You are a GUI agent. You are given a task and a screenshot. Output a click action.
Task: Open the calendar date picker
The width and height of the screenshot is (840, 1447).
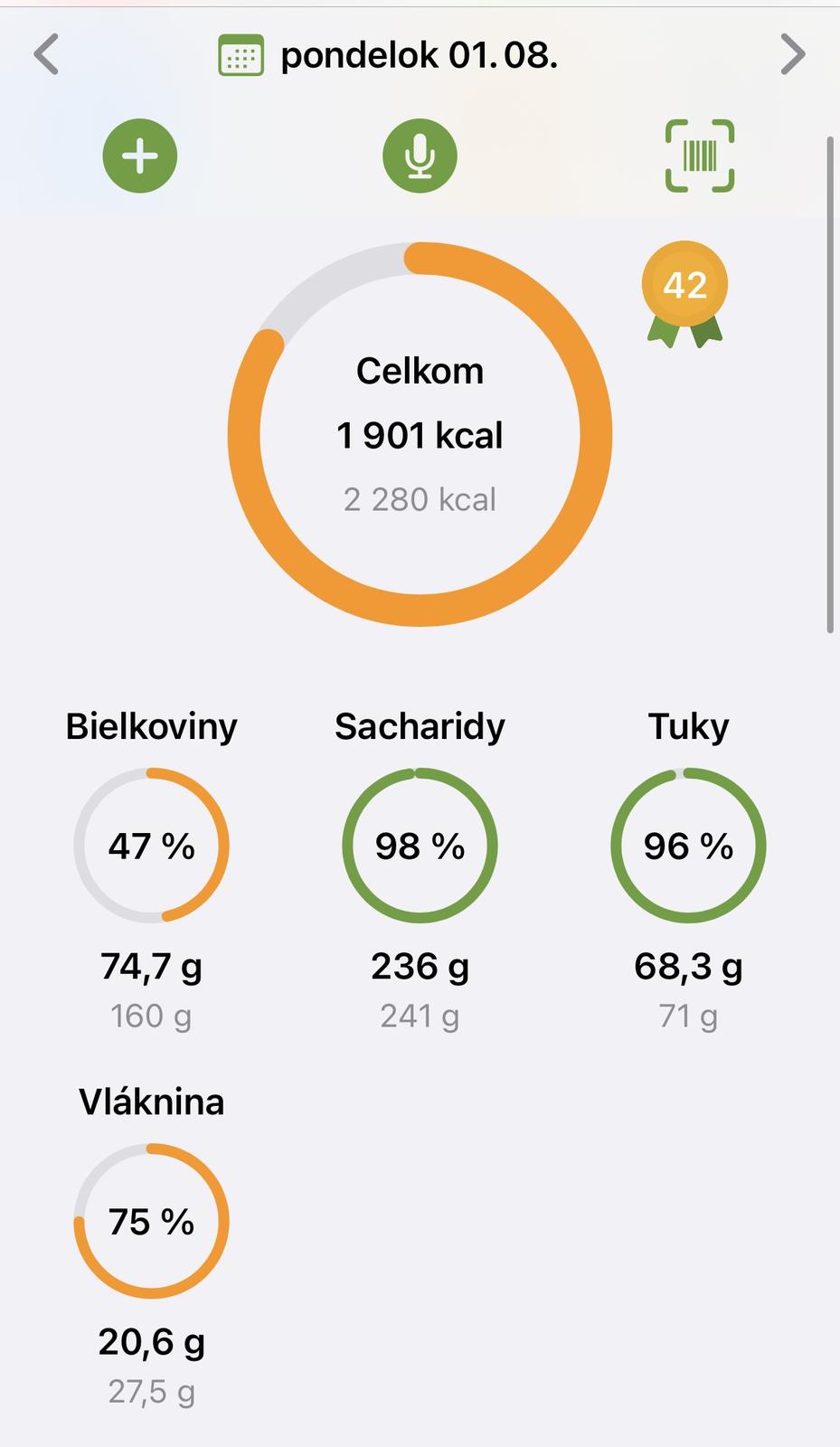241,56
